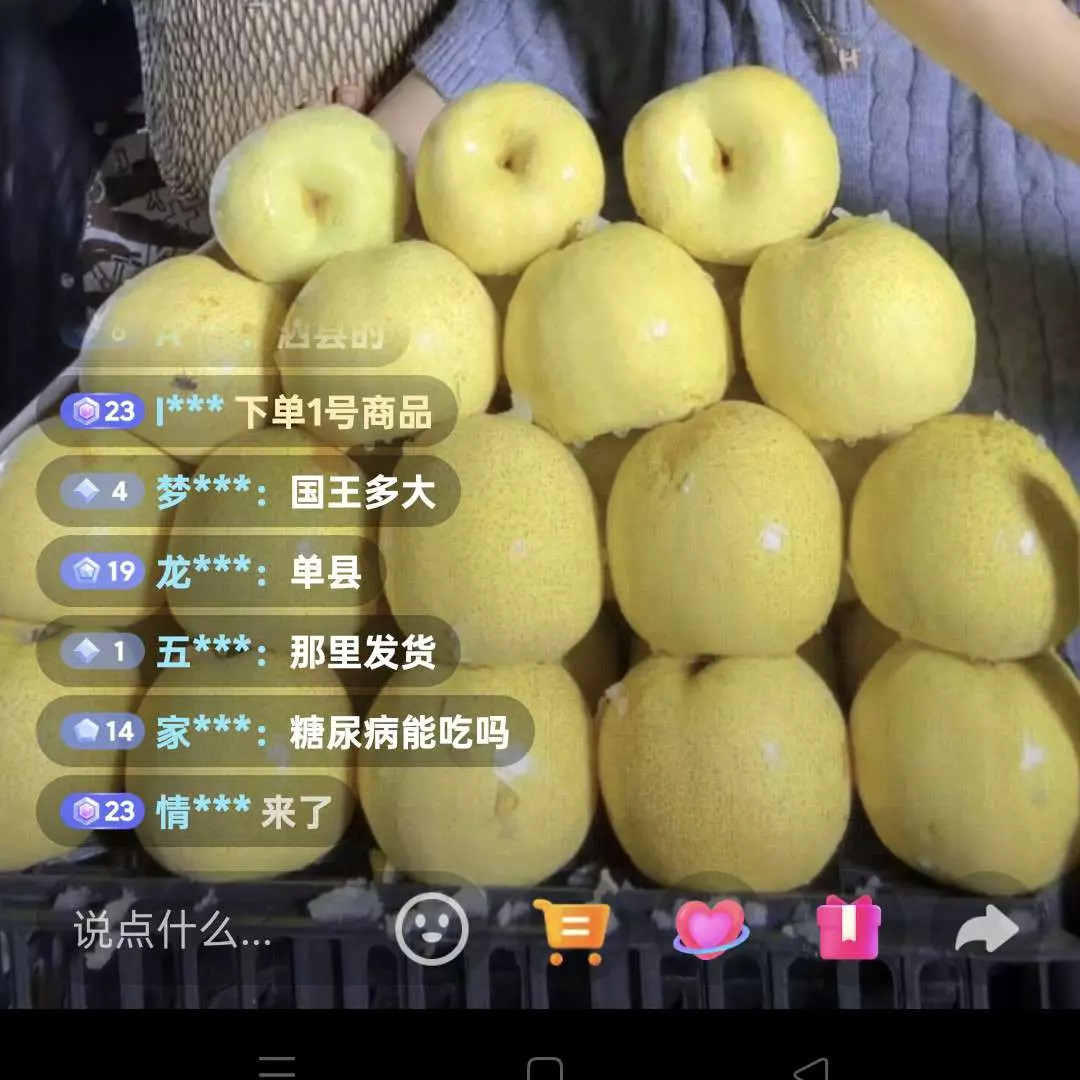Tap the 说点什么 comment input field

tap(172, 931)
